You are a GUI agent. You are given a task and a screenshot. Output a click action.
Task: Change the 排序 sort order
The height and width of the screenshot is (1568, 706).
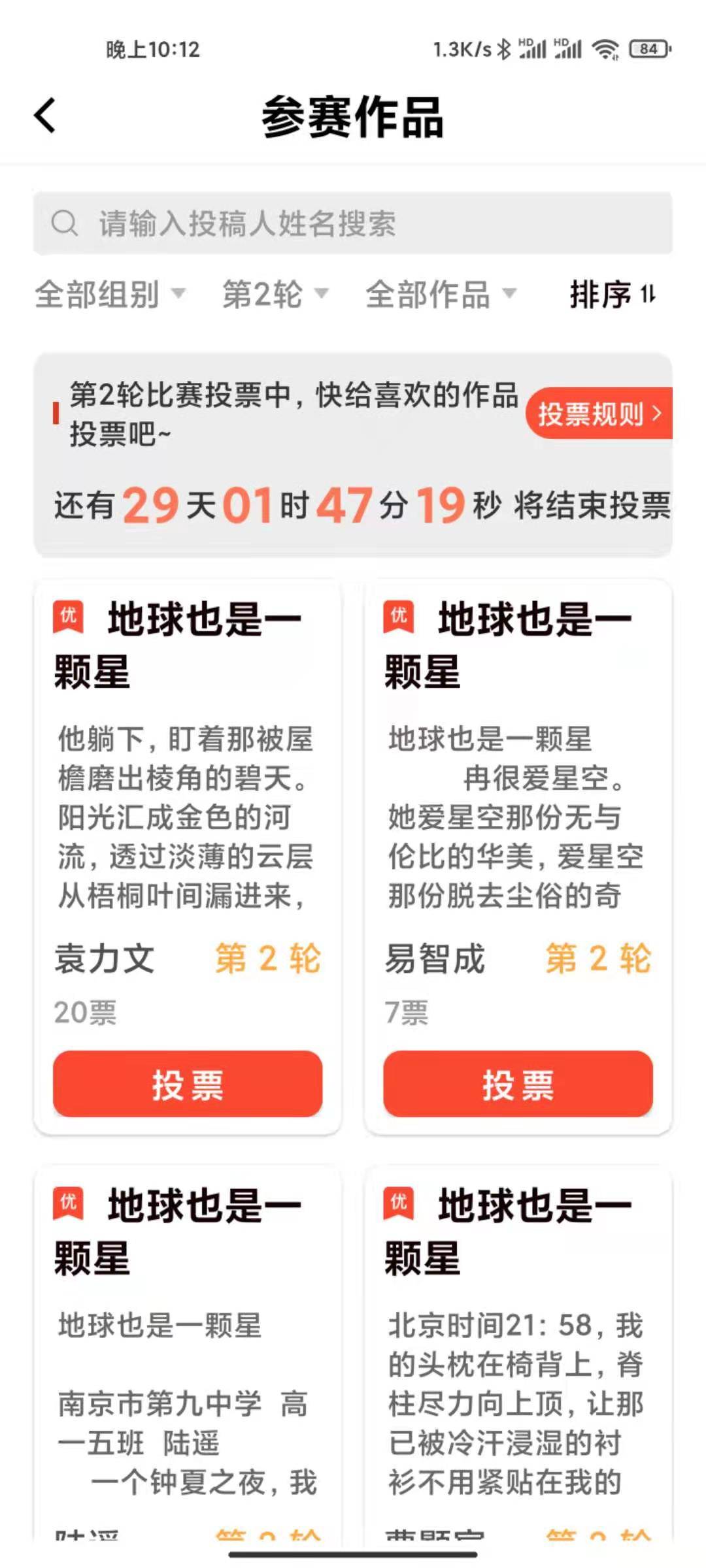tap(613, 294)
